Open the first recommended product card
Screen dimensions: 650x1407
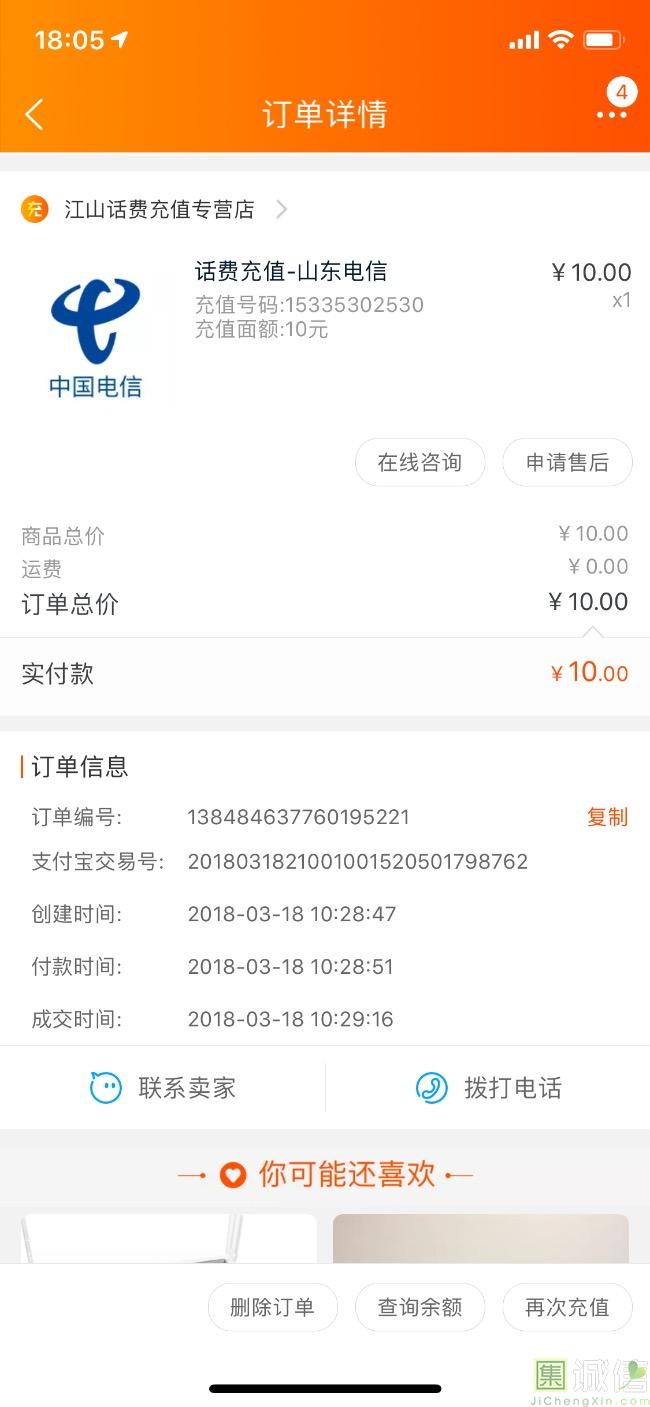point(169,1238)
